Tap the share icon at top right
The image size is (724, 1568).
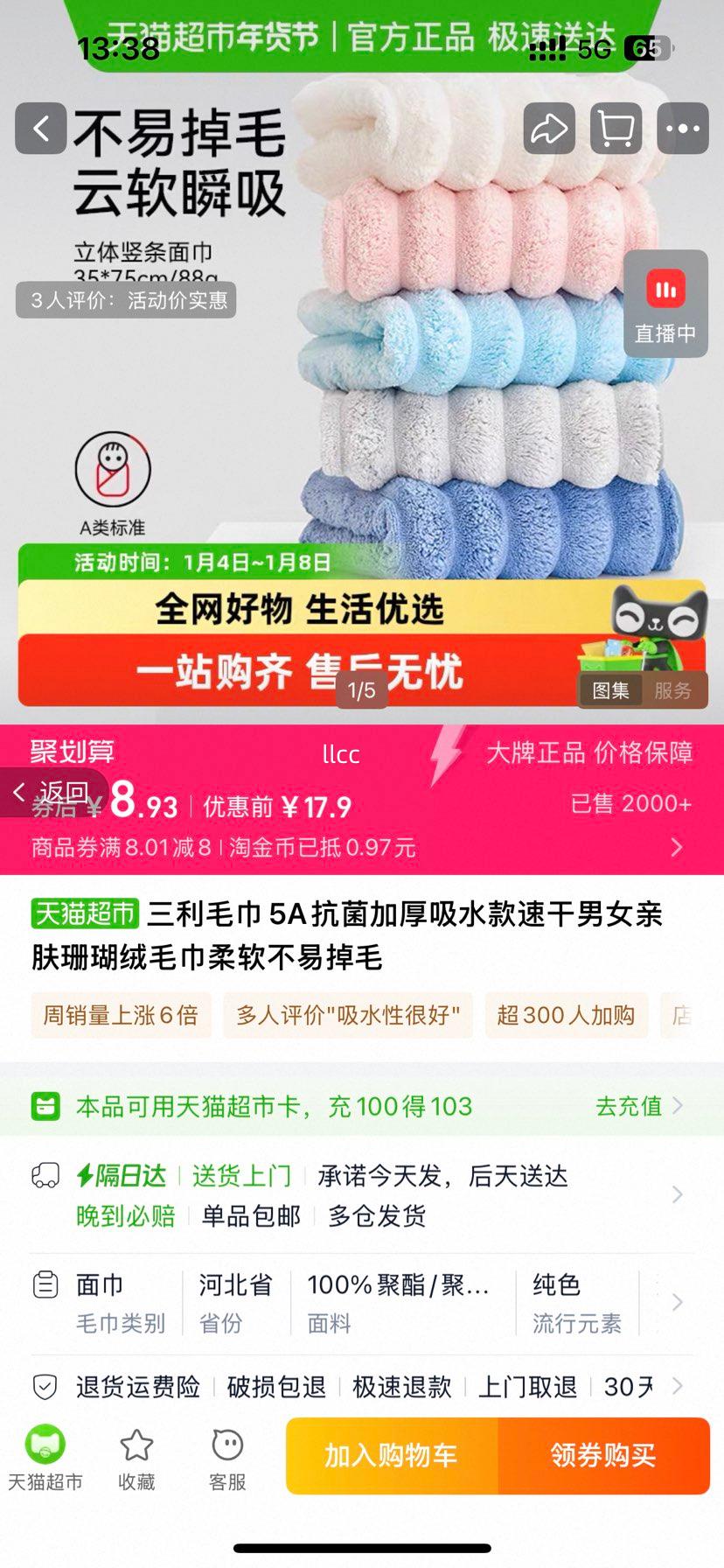point(548,129)
